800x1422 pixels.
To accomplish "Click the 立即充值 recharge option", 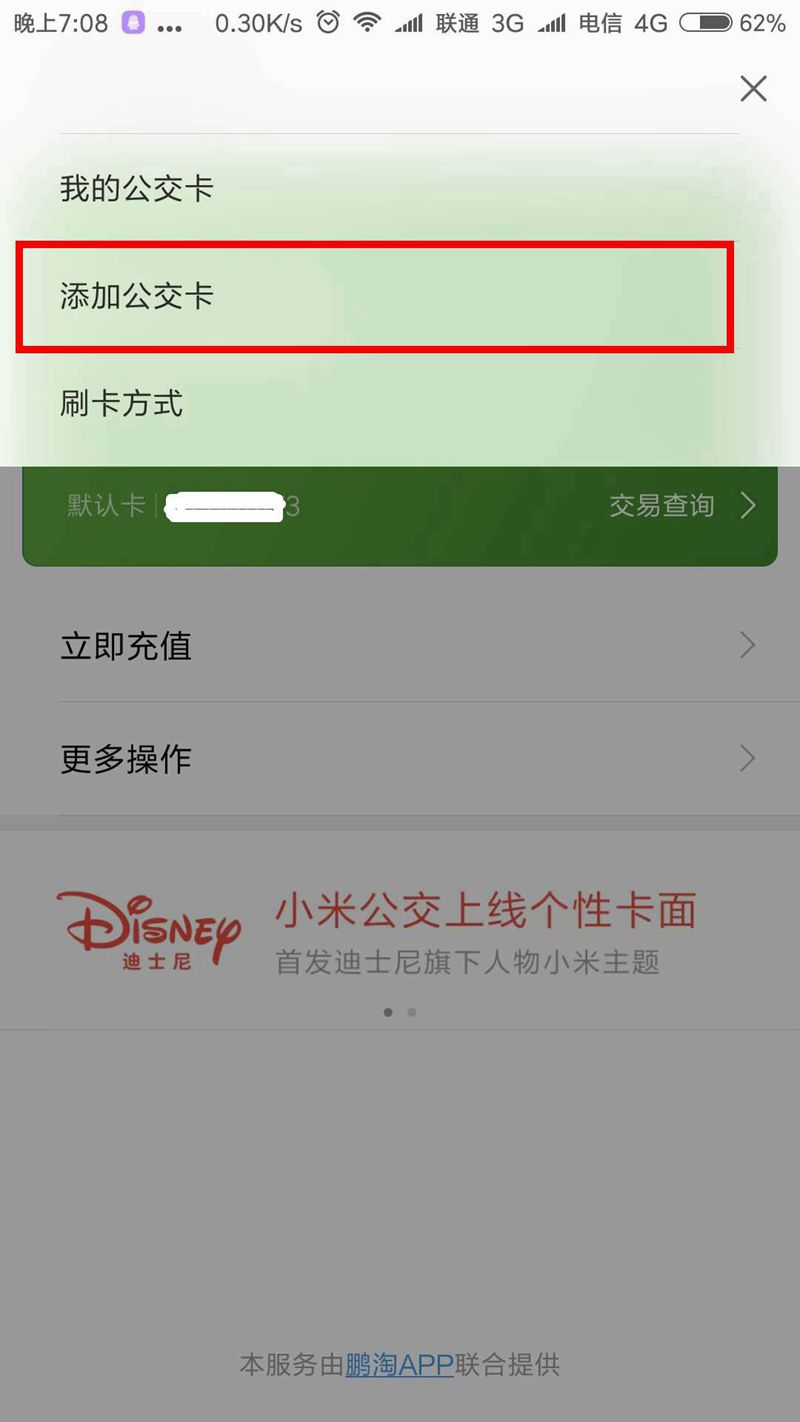I will [x=126, y=646].
